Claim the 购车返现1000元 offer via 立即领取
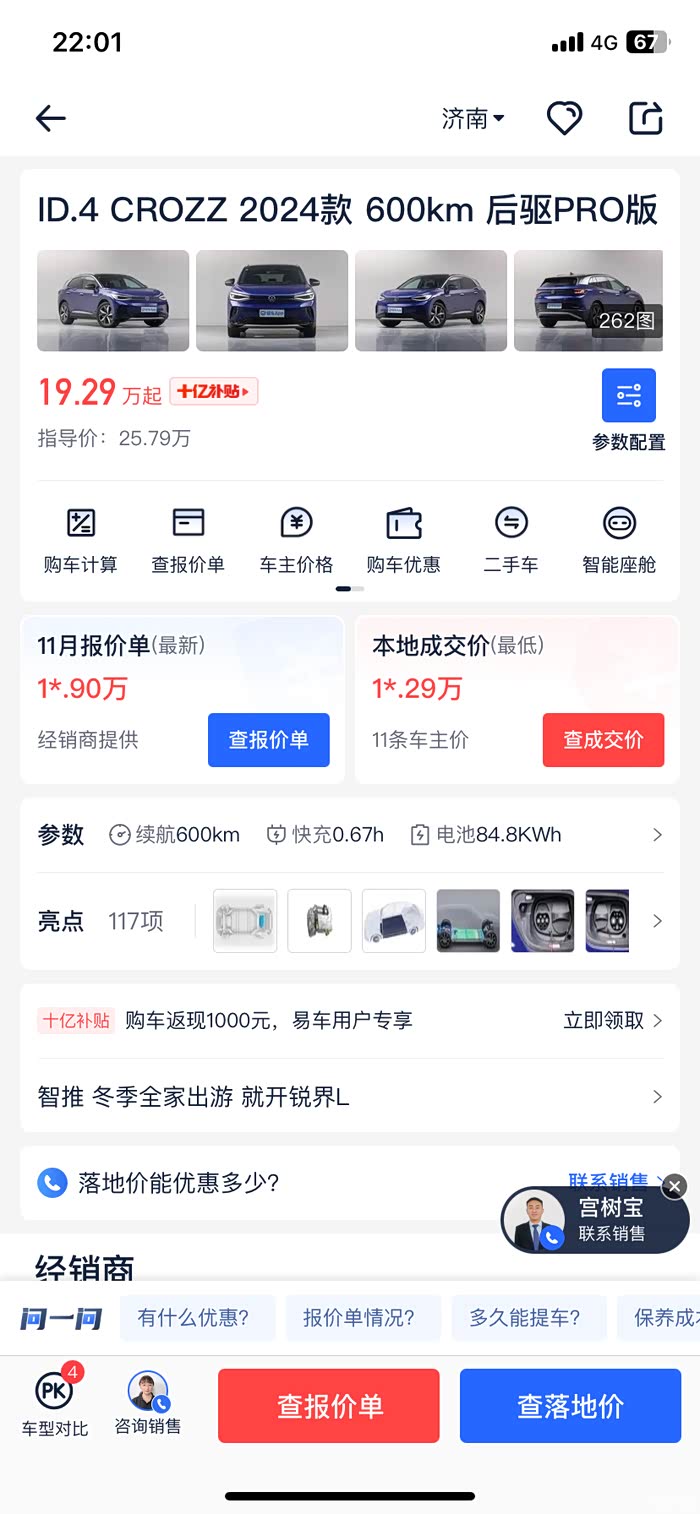Image resolution: width=700 pixels, height=1514 pixels. coord(612,1020)
